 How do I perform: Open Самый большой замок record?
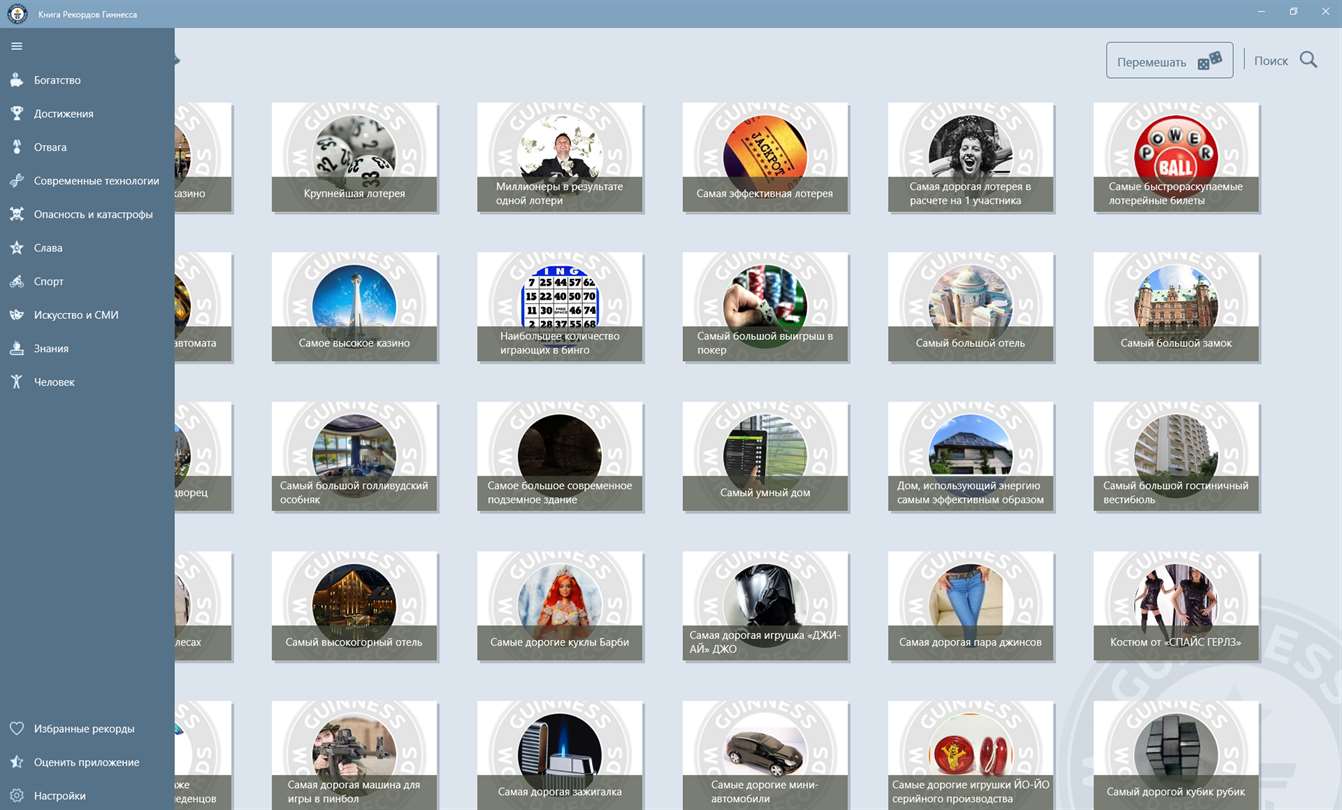coord(1176,307)
